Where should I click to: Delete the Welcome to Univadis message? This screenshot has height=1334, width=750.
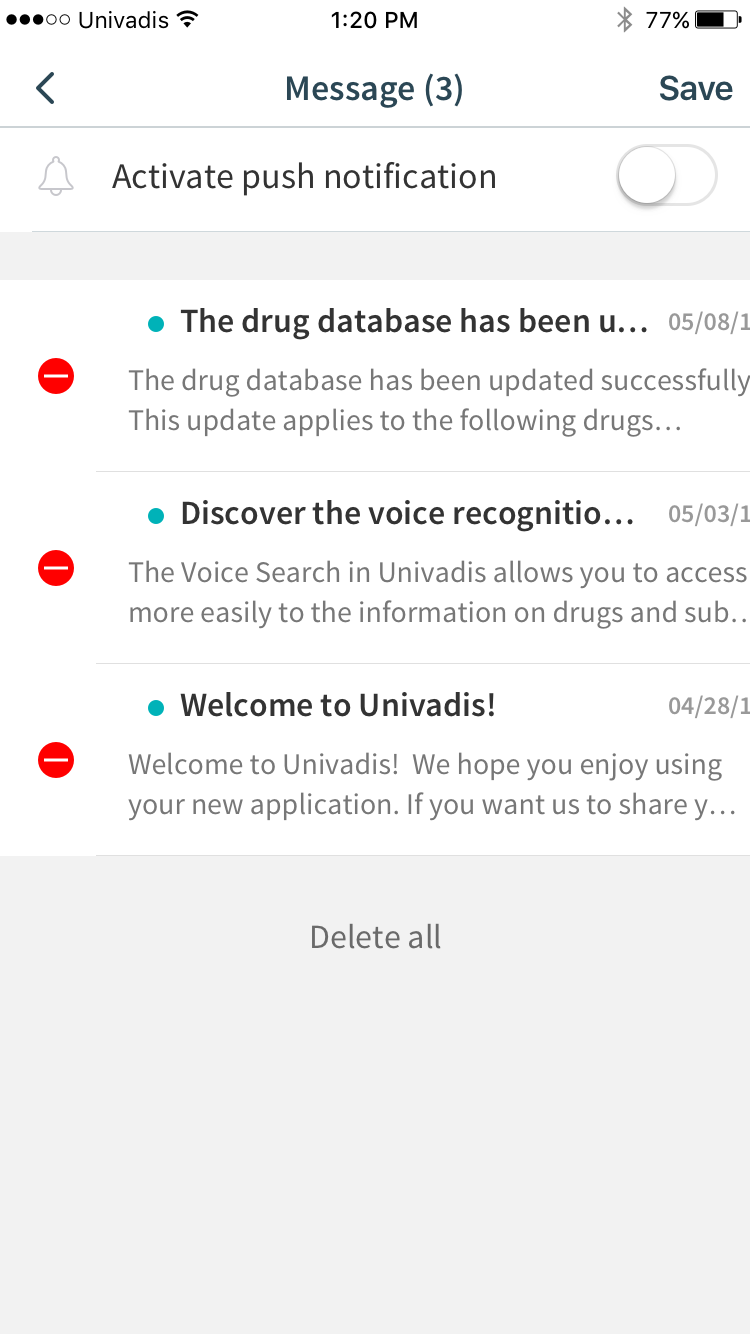point(56,761)
